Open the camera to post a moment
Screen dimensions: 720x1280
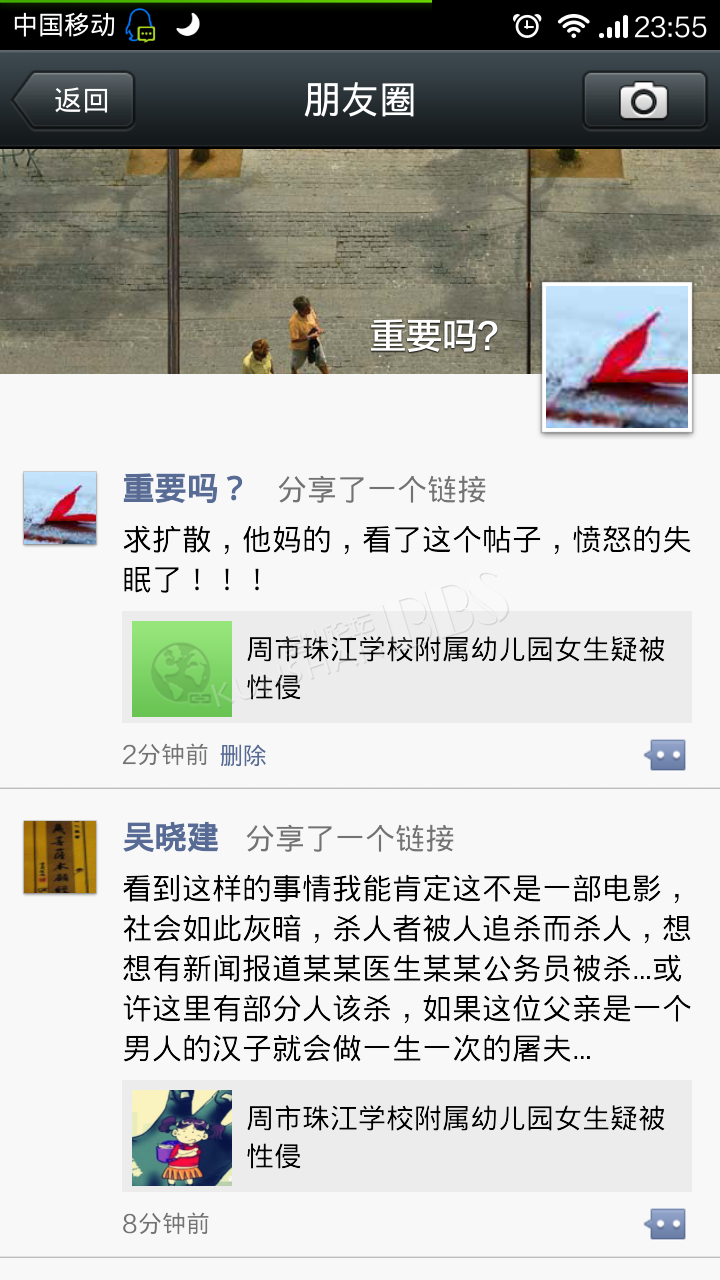click(x=644, y=100)
